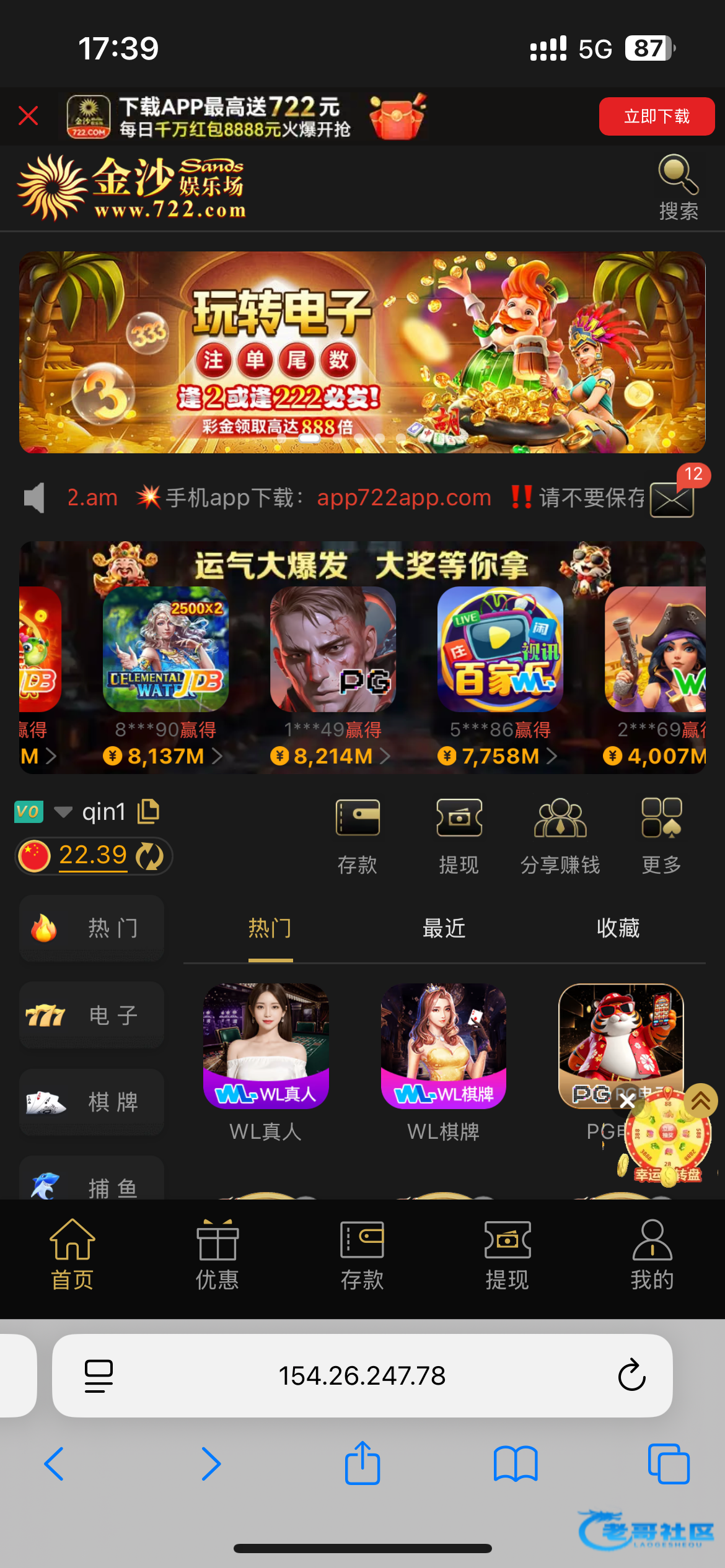
Task: Select the 电子 game category
Action: [x=92, y=1015]
